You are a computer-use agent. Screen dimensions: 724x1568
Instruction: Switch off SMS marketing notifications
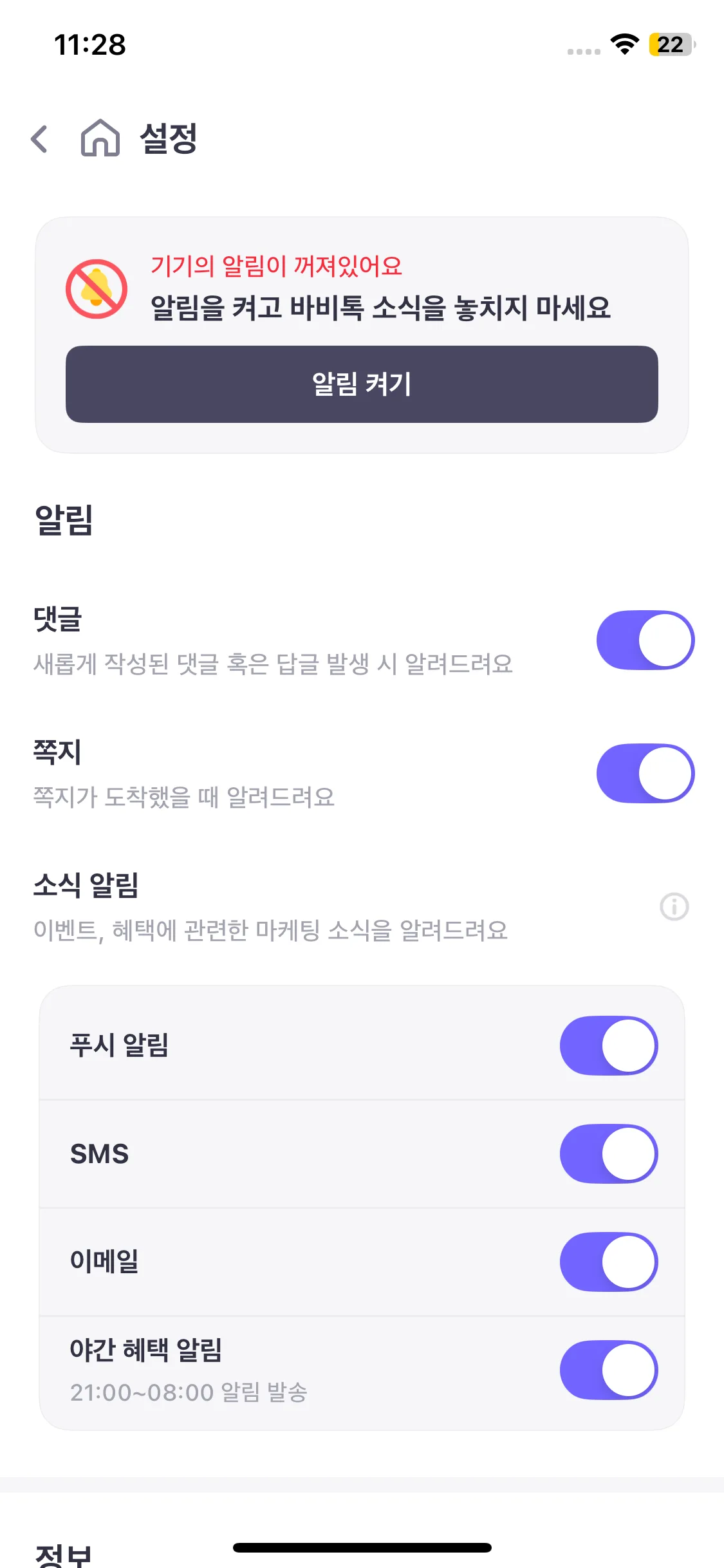pyautogui.click(x=608, y=1154)
